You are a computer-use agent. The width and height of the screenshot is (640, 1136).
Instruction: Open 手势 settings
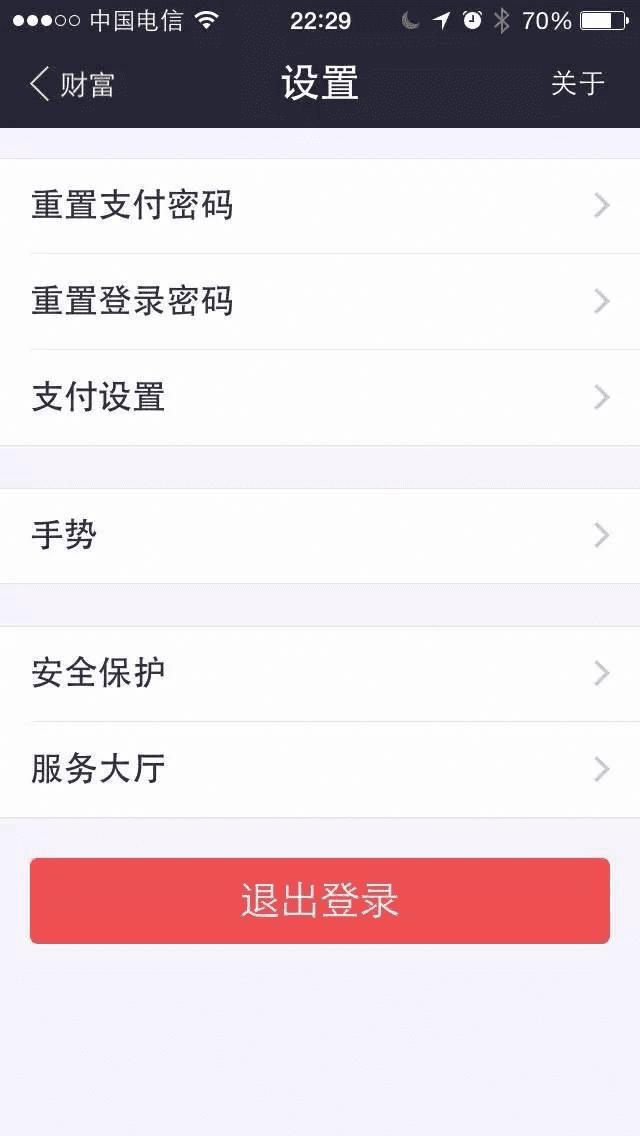coord(320,536)
